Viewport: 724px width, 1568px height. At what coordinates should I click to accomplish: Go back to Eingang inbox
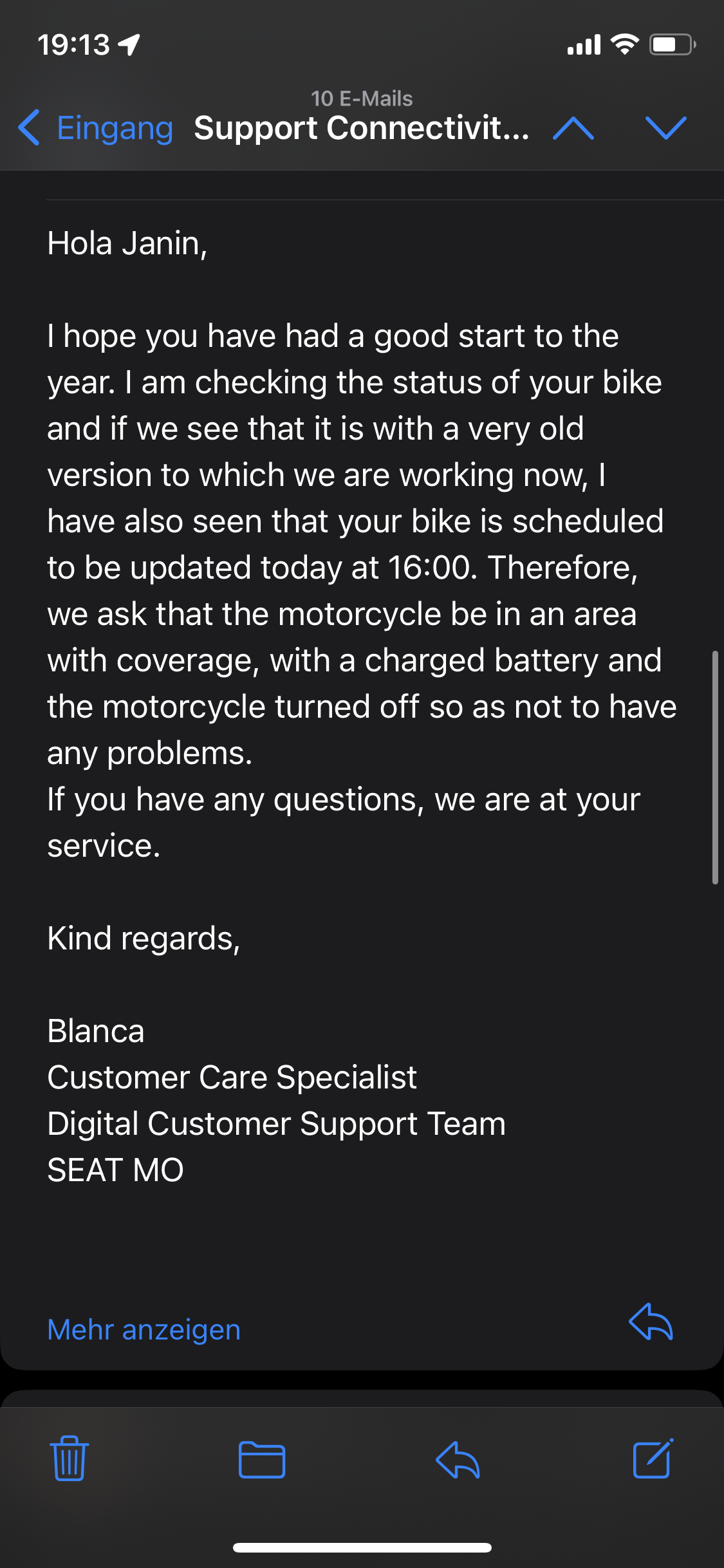click(97, 128)
